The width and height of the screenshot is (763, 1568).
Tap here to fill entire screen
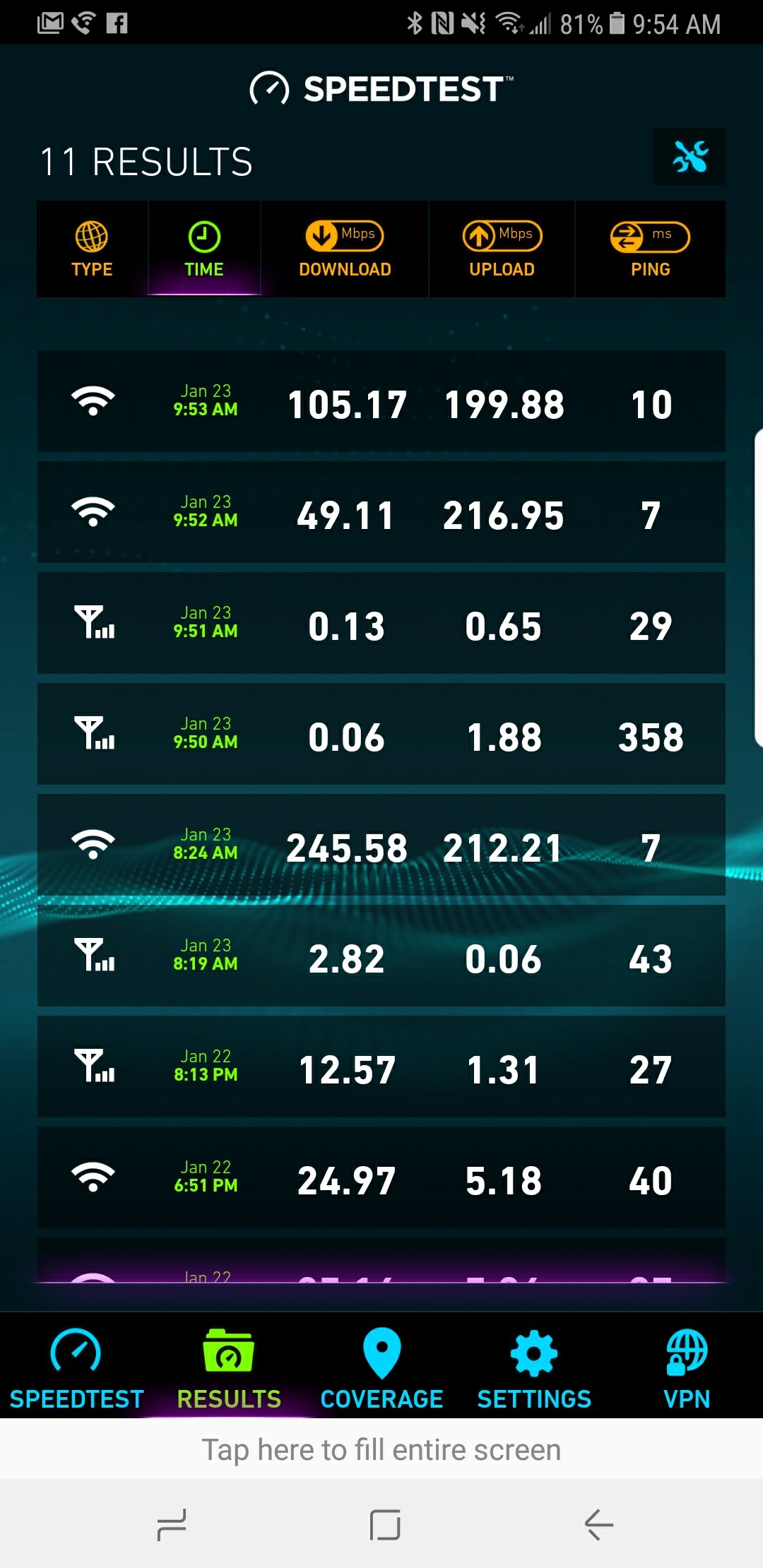pos(381,1449)
